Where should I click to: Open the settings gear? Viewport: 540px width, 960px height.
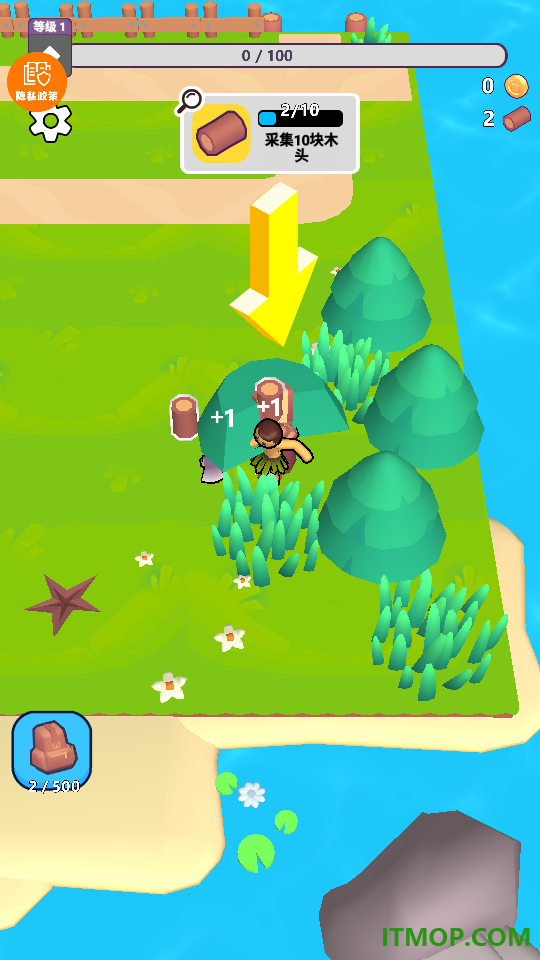point(51,122)
